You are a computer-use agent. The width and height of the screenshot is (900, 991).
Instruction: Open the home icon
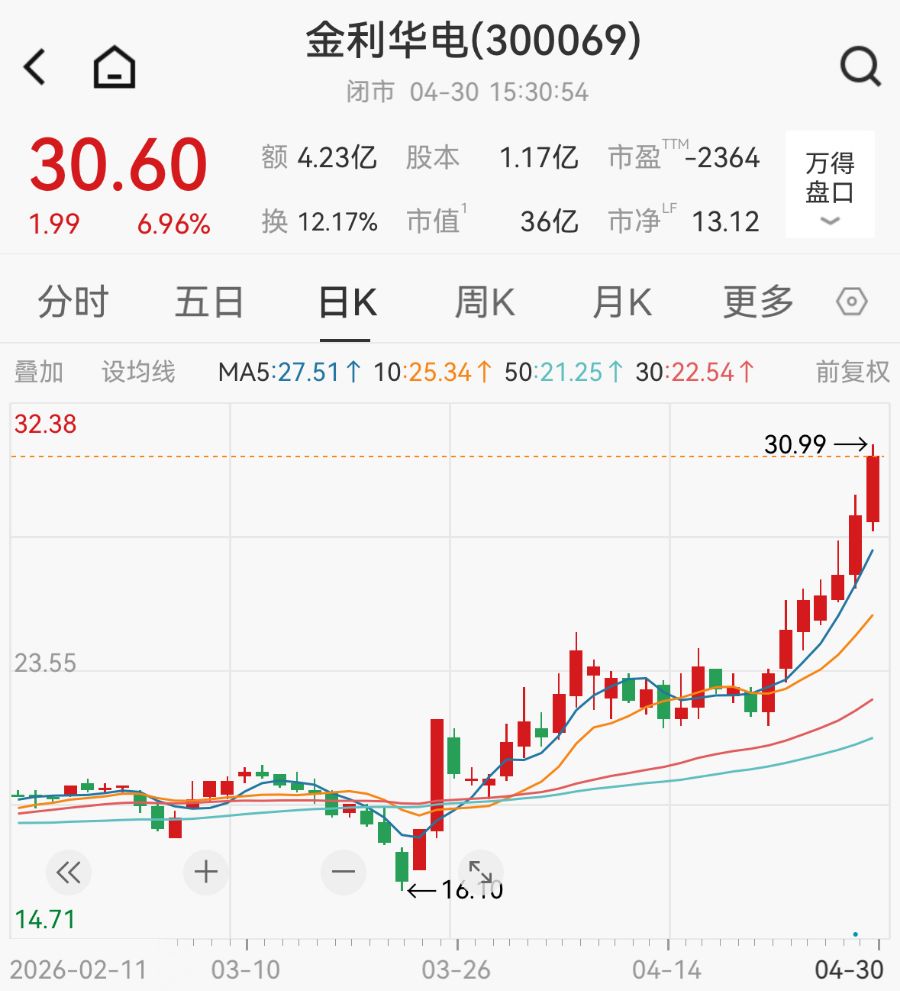[114, 66]
